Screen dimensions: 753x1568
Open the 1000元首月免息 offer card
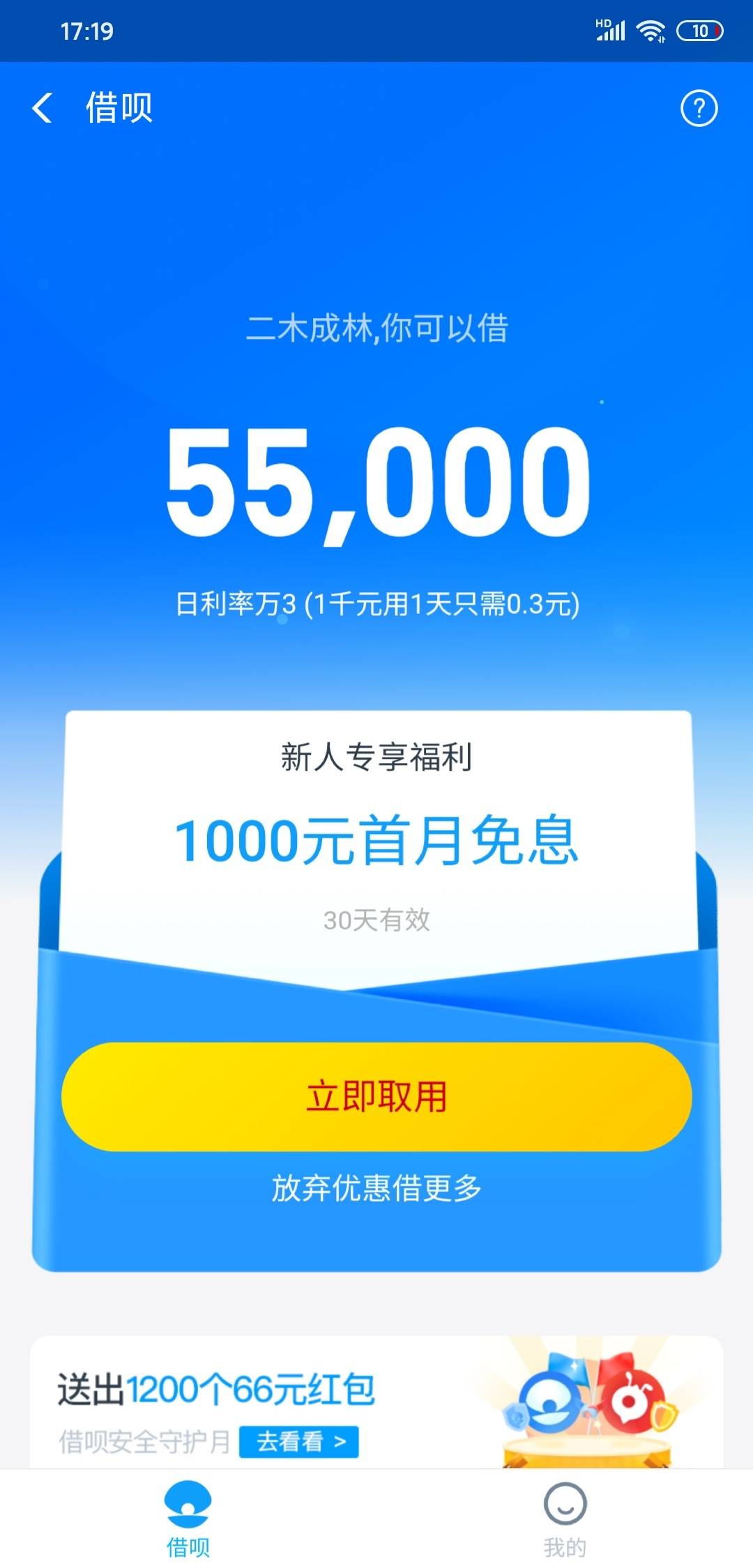point(376,840)
